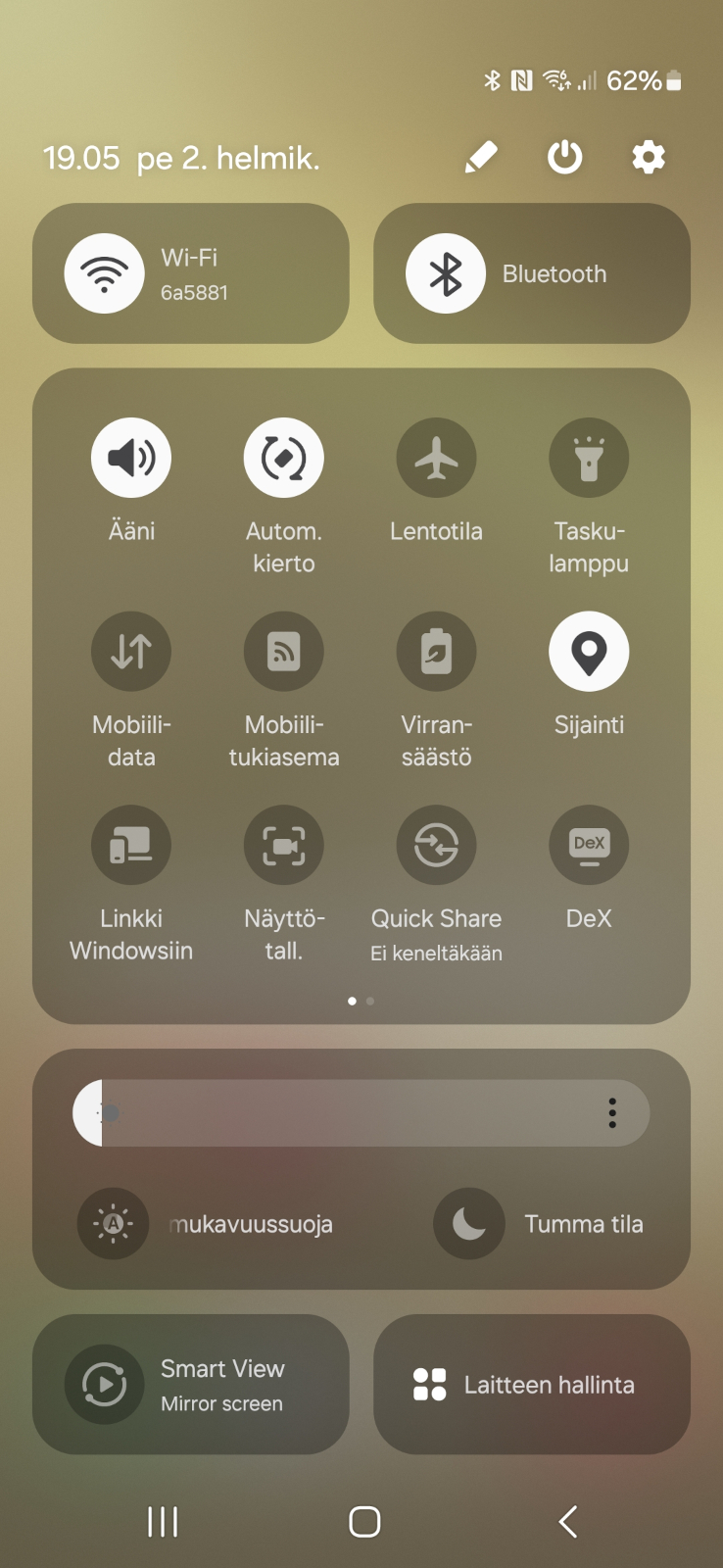Enable Mobiilidata
Viewport: 723px width, 1568px height.
pos(131,652)
